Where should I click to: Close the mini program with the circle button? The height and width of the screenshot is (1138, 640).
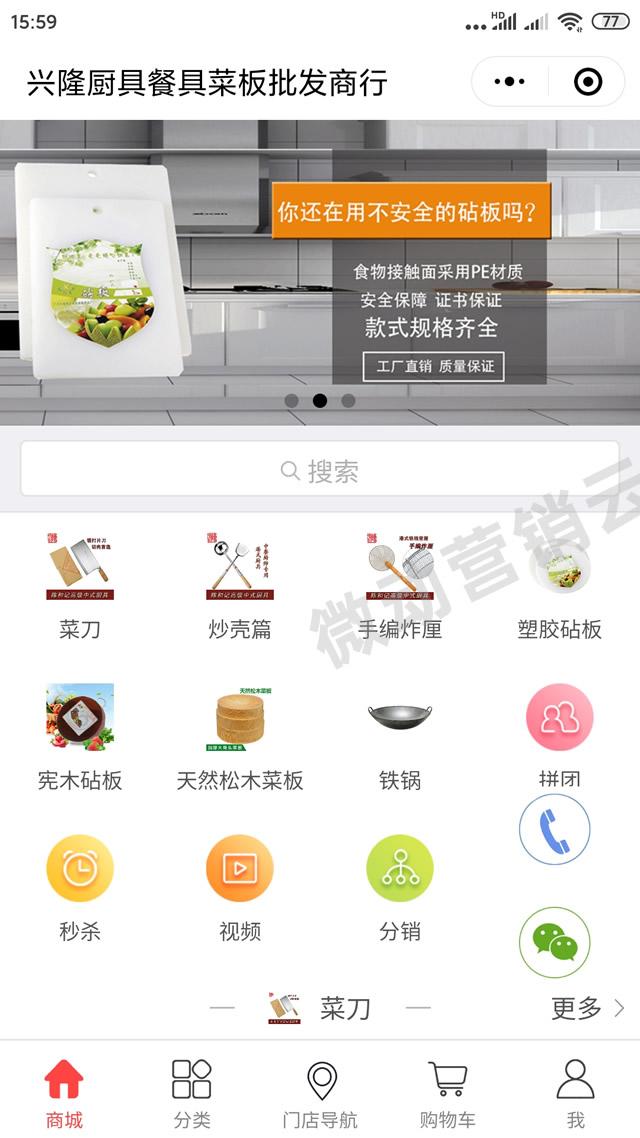[588, 82]
